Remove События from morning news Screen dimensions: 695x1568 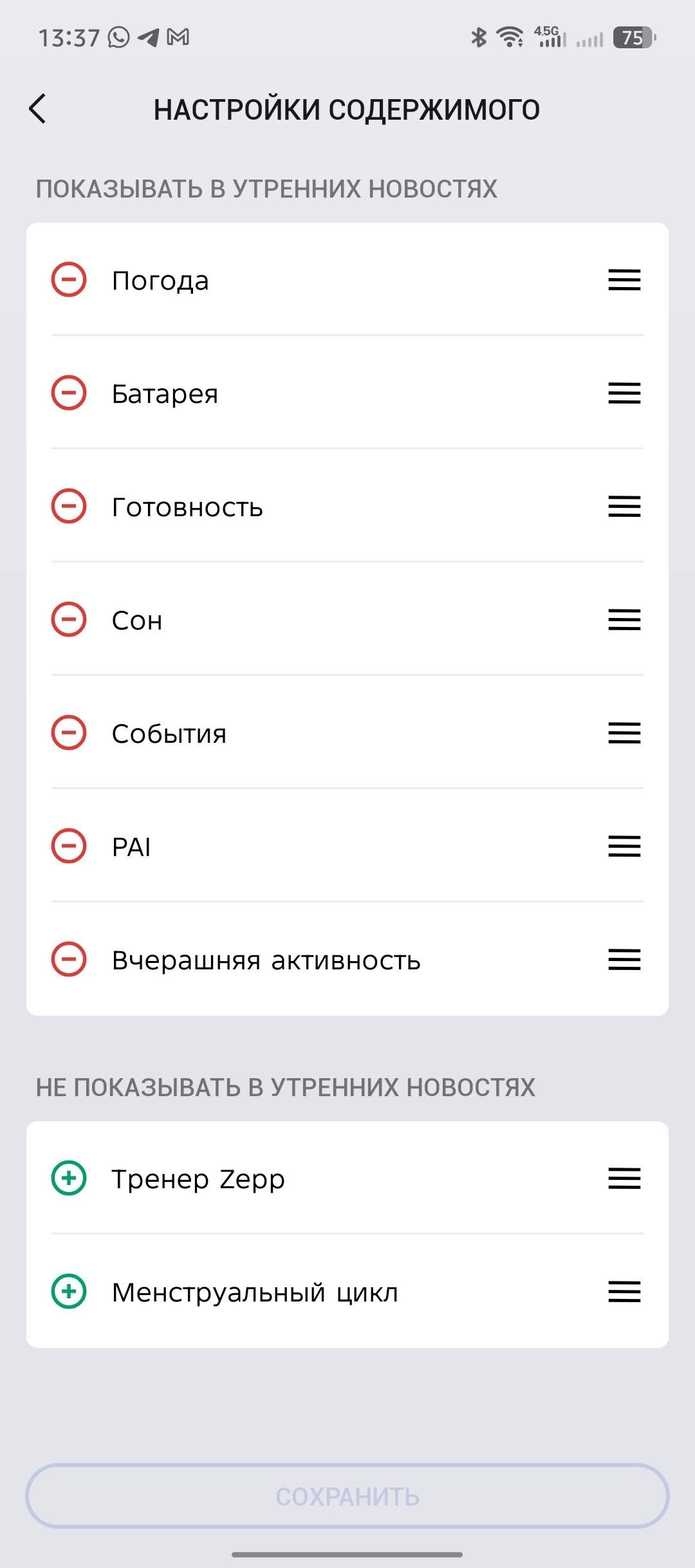(69, 733)
